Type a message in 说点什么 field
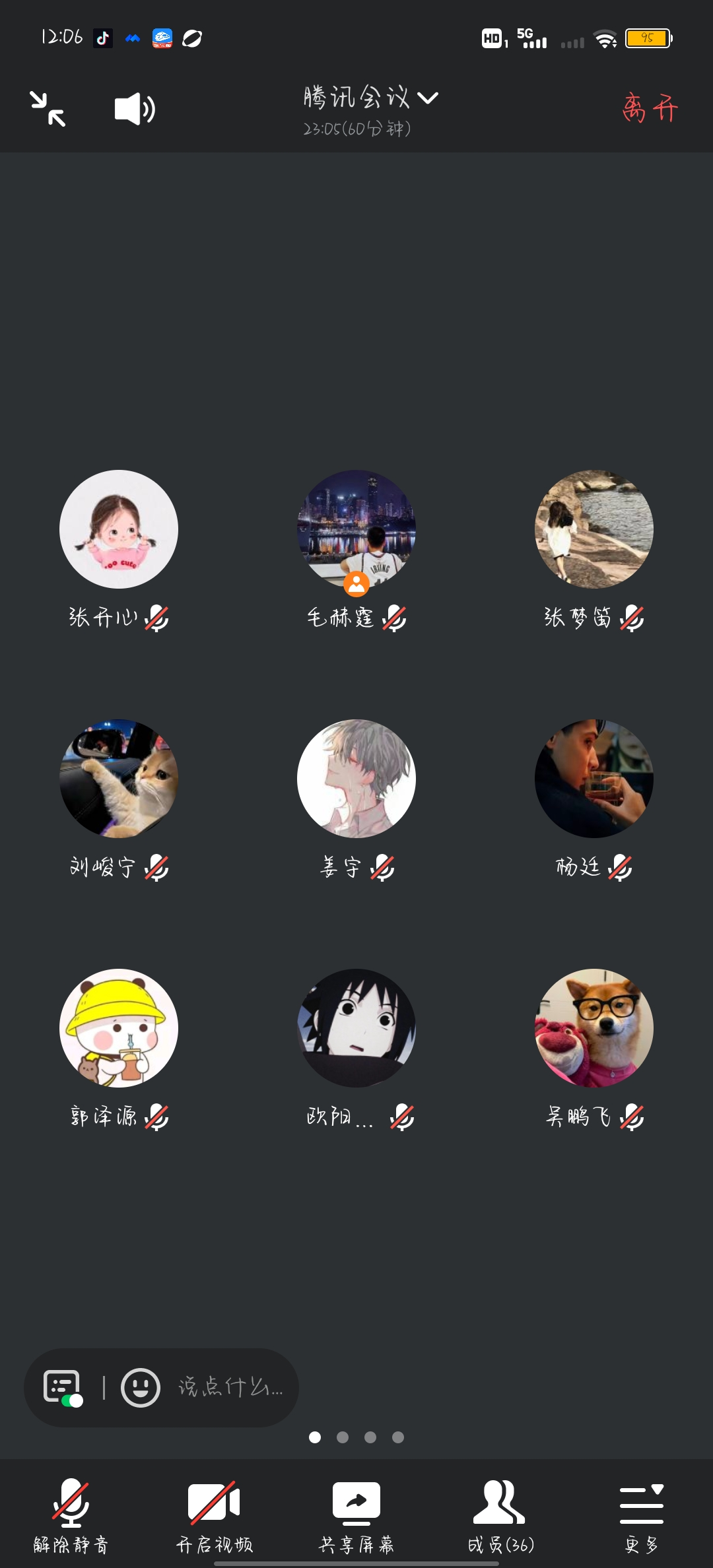The width and height of the screenshot is (713, 1568). tap(230, 1387)
